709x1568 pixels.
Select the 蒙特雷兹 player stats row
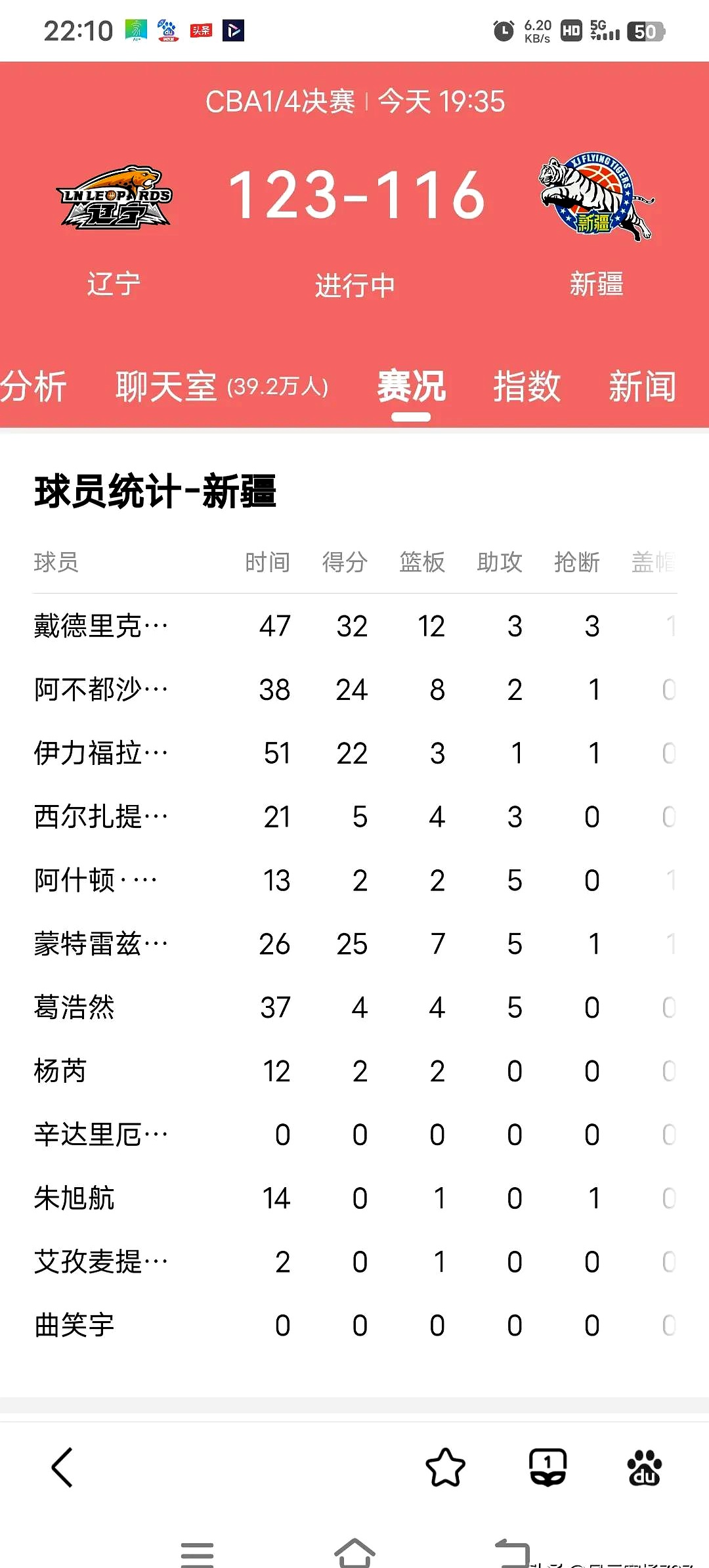click(98, 944)
